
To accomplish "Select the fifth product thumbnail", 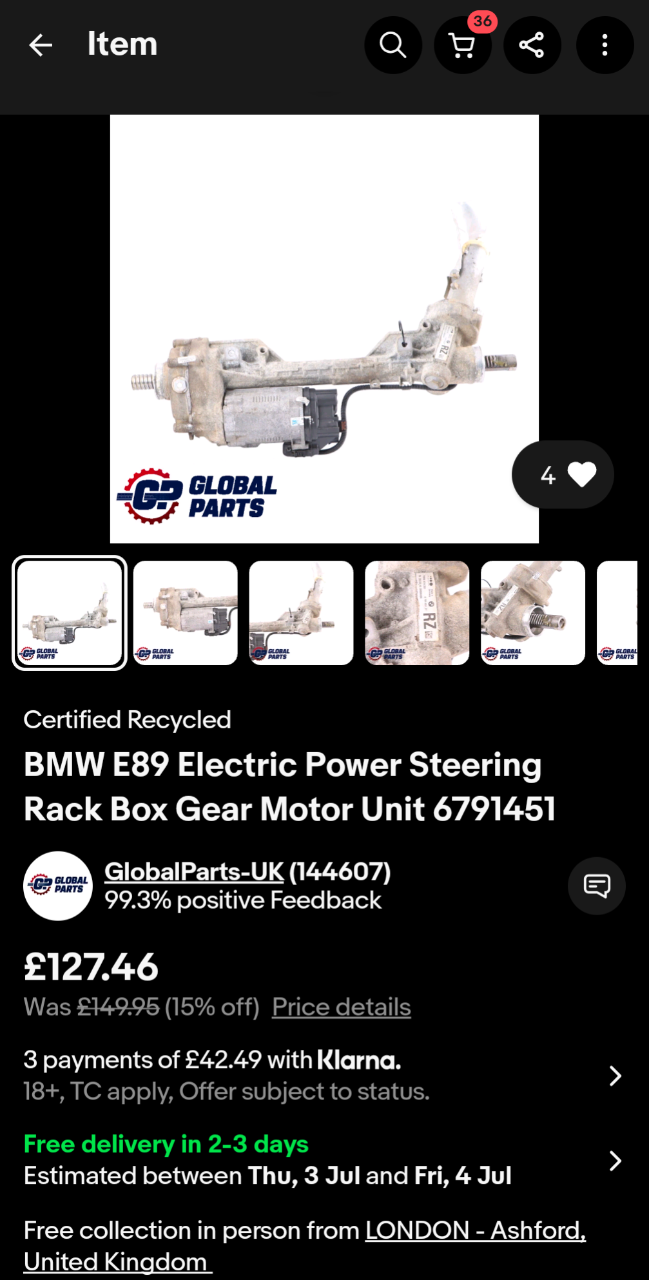I will coord(533,613).
